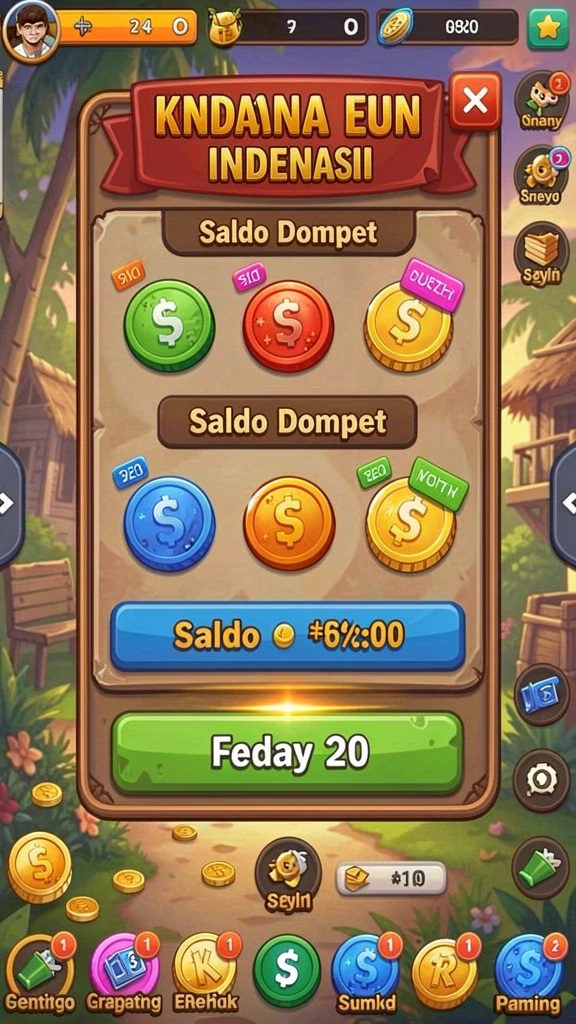Open the star button in the top bar
This screenshot has height=1024, width=576.
(548, 27)
